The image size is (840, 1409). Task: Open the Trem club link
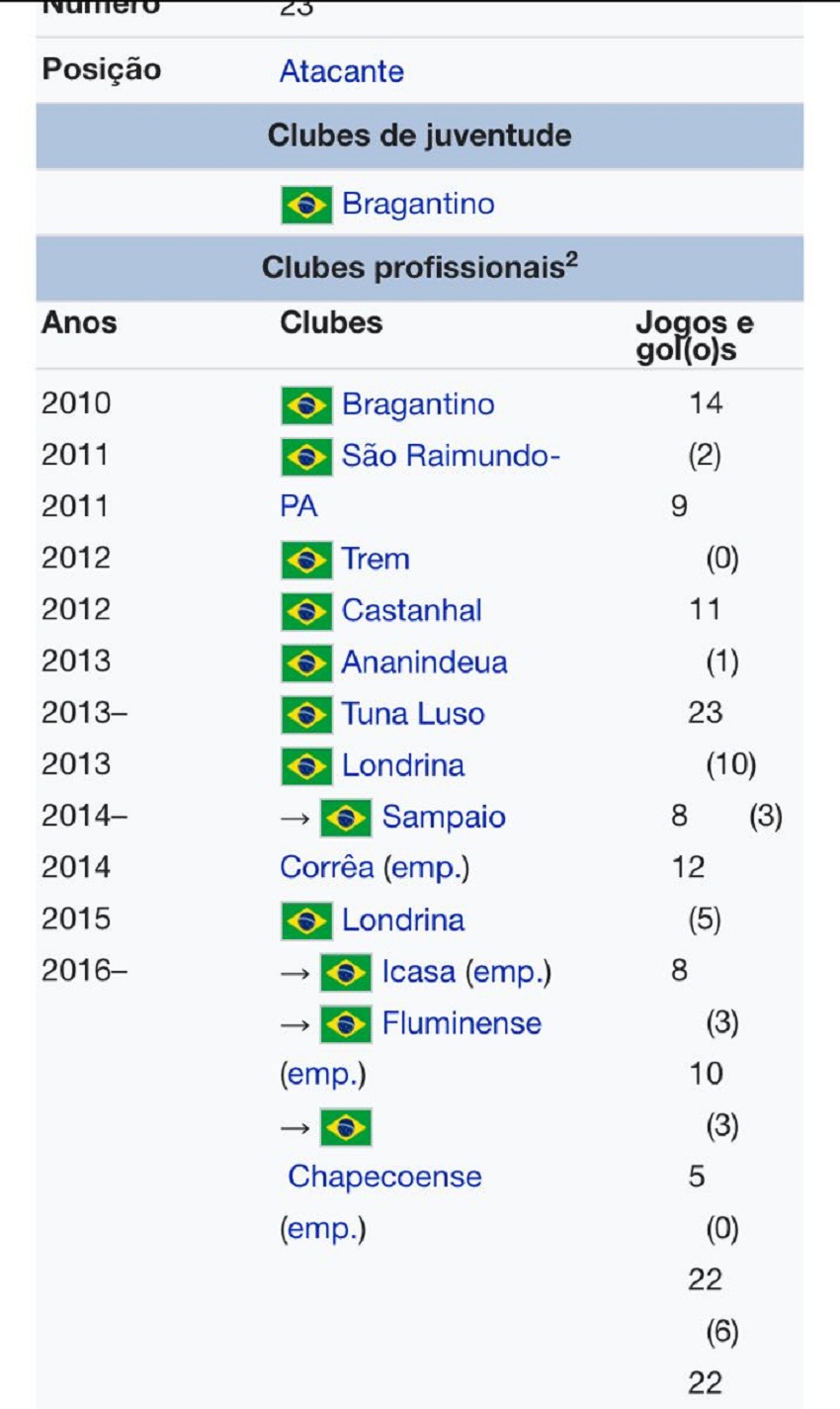[376, 559]
